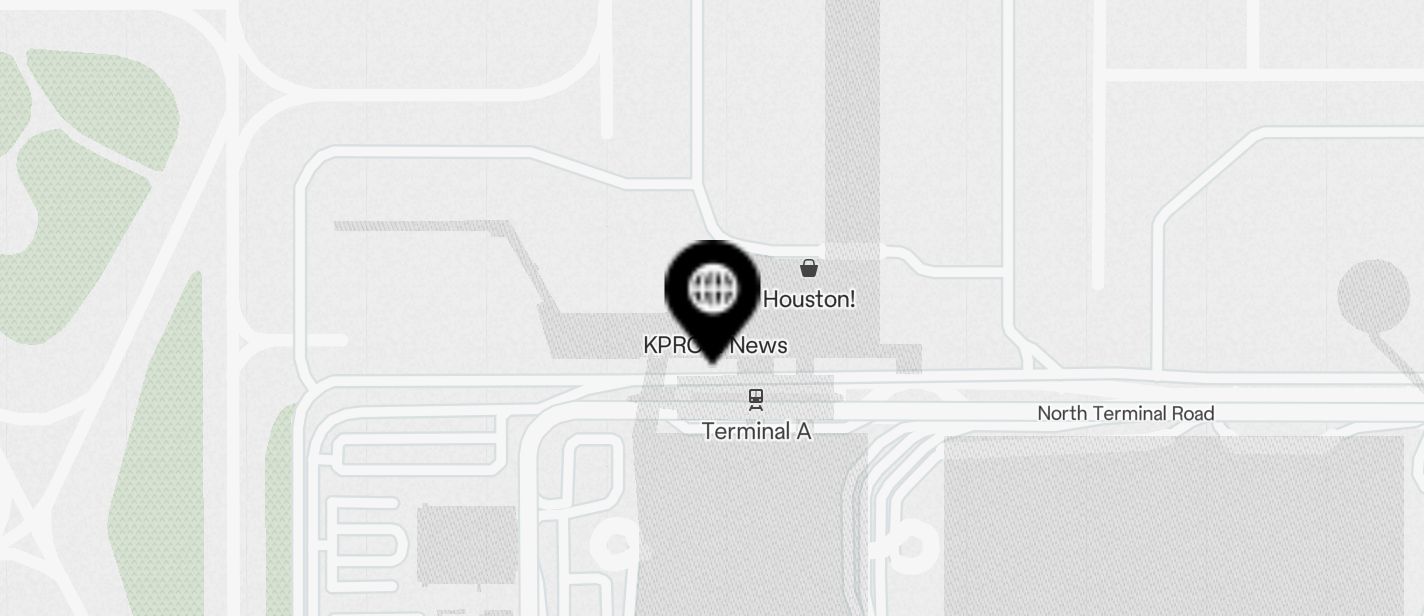Select the Terminal A train station marker
Screen dimensions: 1424x616
756,400
